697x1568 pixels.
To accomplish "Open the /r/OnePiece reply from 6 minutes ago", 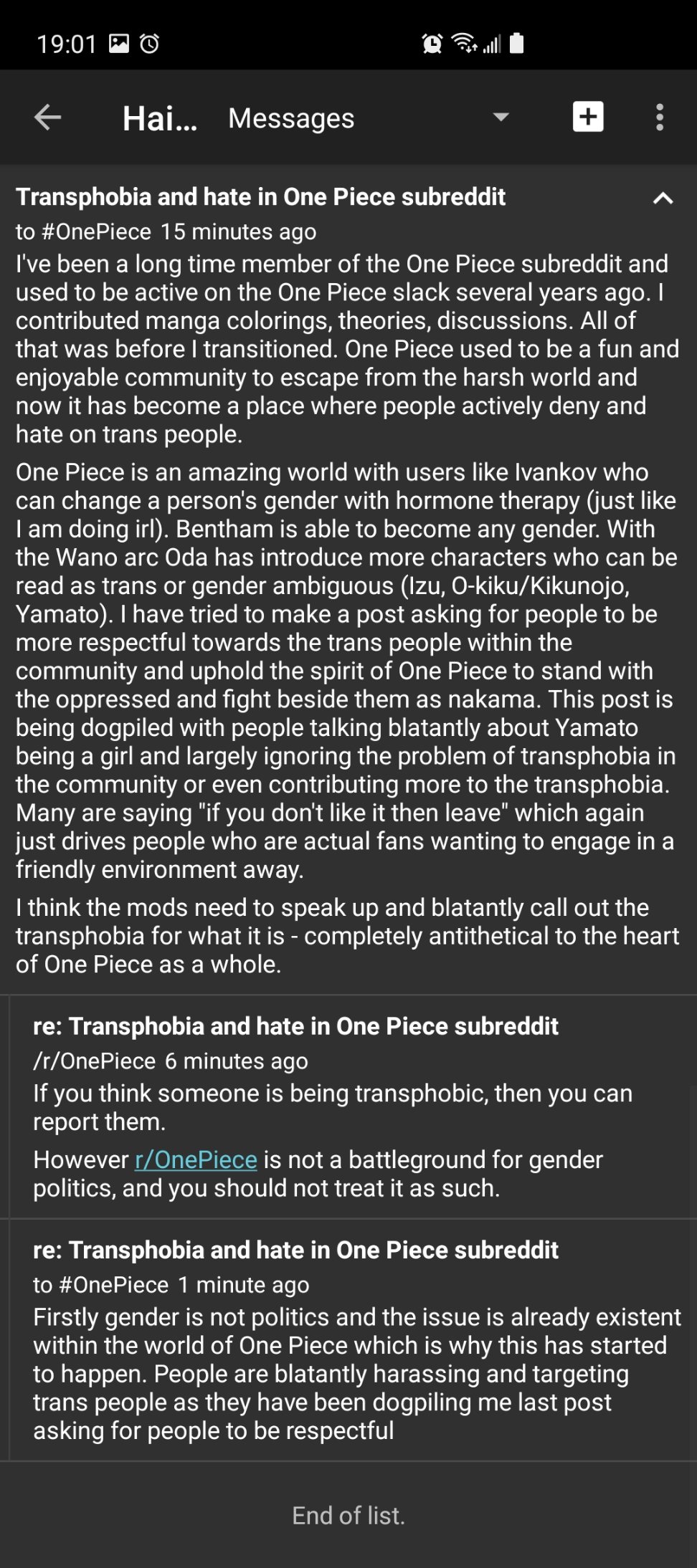I will coord(351,1106).
